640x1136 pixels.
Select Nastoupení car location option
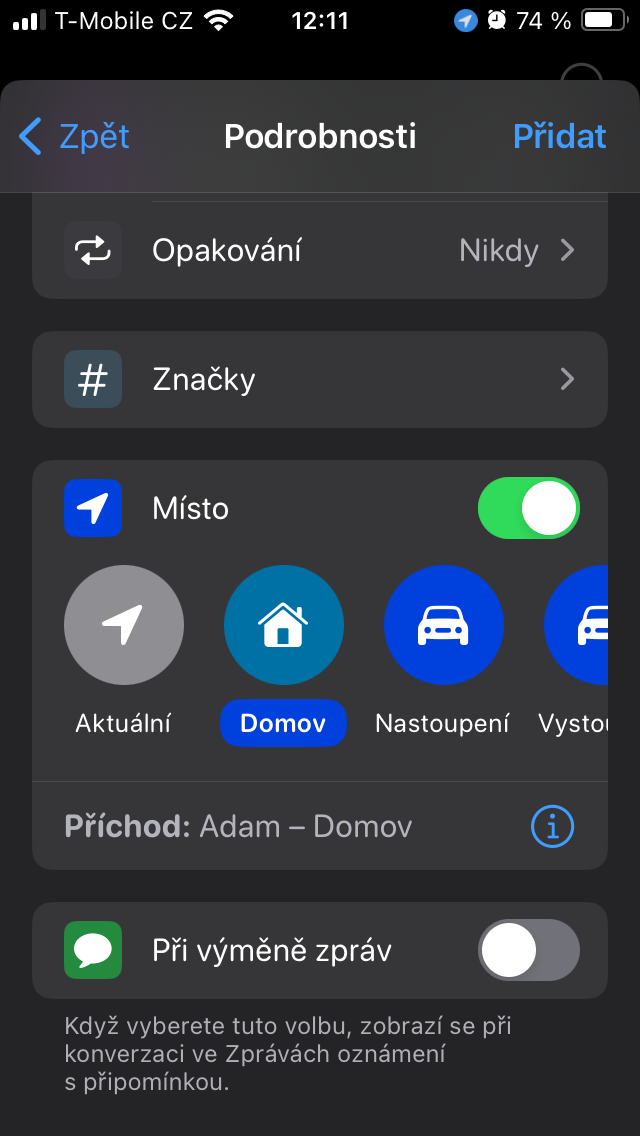click(x=443, y=626)
